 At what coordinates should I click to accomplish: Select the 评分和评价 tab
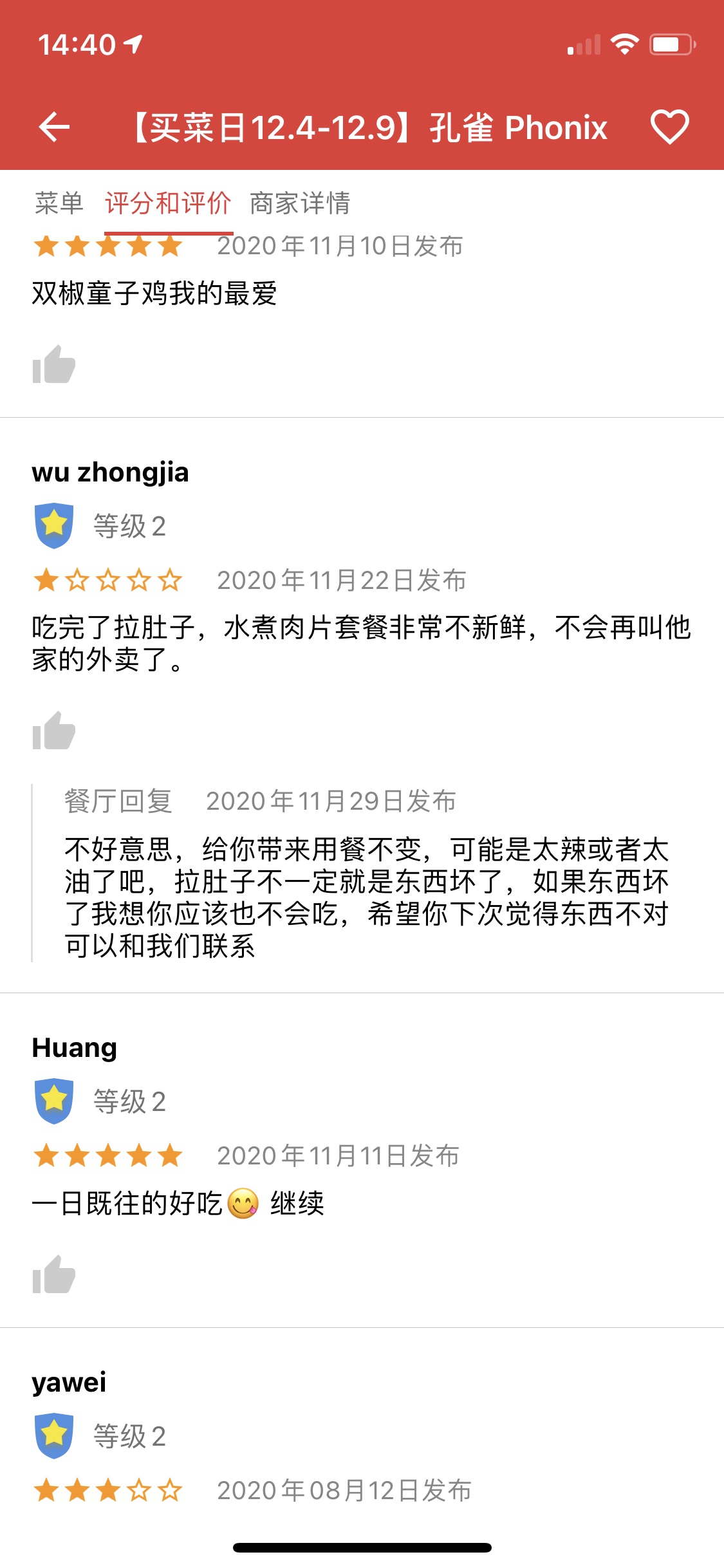[168, 203]
